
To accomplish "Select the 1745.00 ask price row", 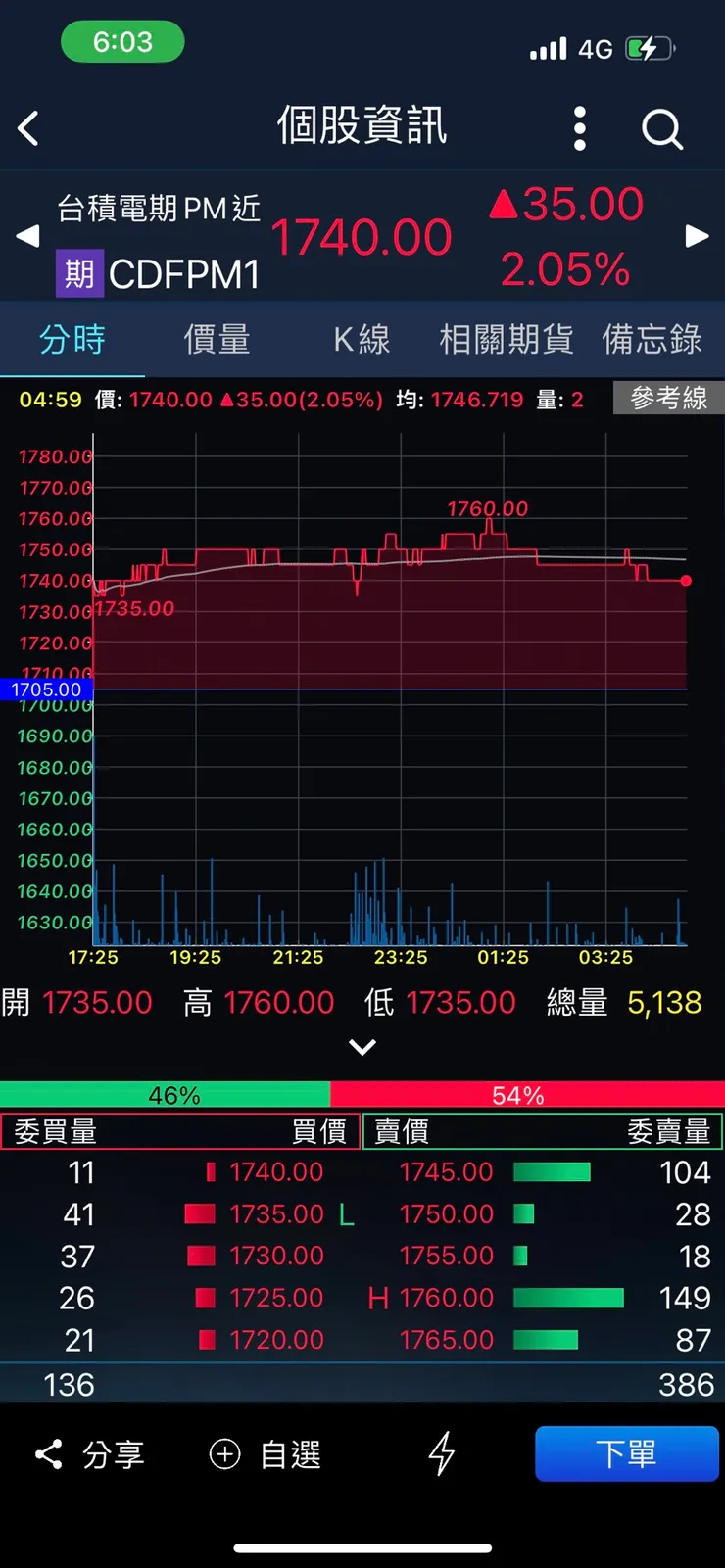I will (447, 1172).
